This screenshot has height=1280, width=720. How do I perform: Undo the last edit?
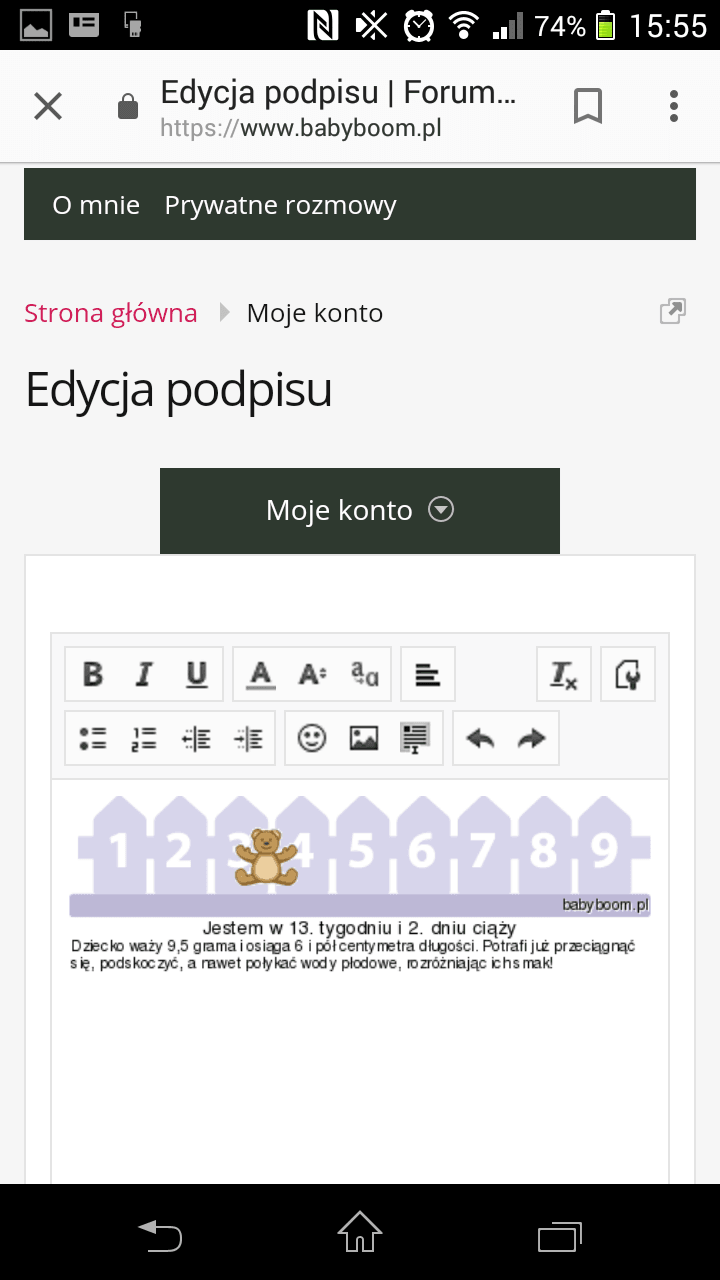point(480,738)
